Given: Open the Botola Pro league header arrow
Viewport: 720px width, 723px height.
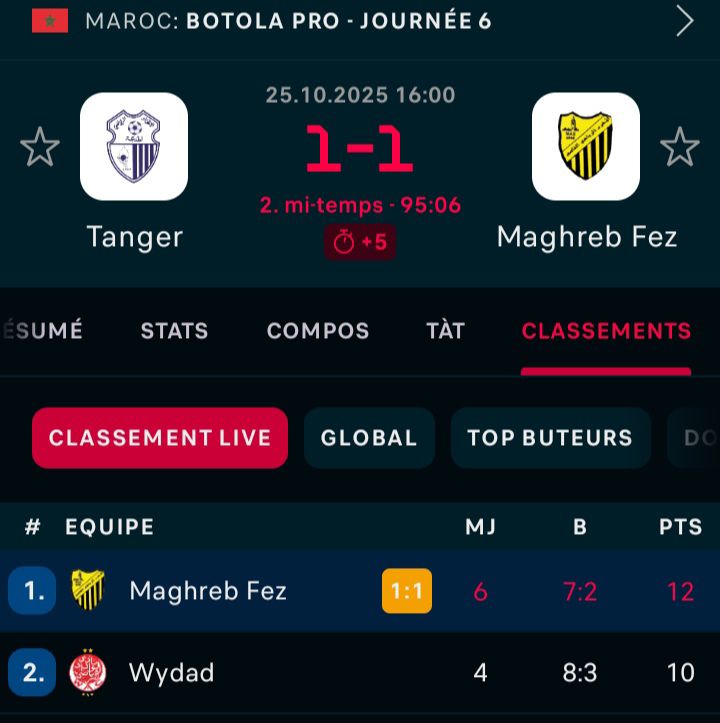Looking at the screenshot, I should coord(684,21).
